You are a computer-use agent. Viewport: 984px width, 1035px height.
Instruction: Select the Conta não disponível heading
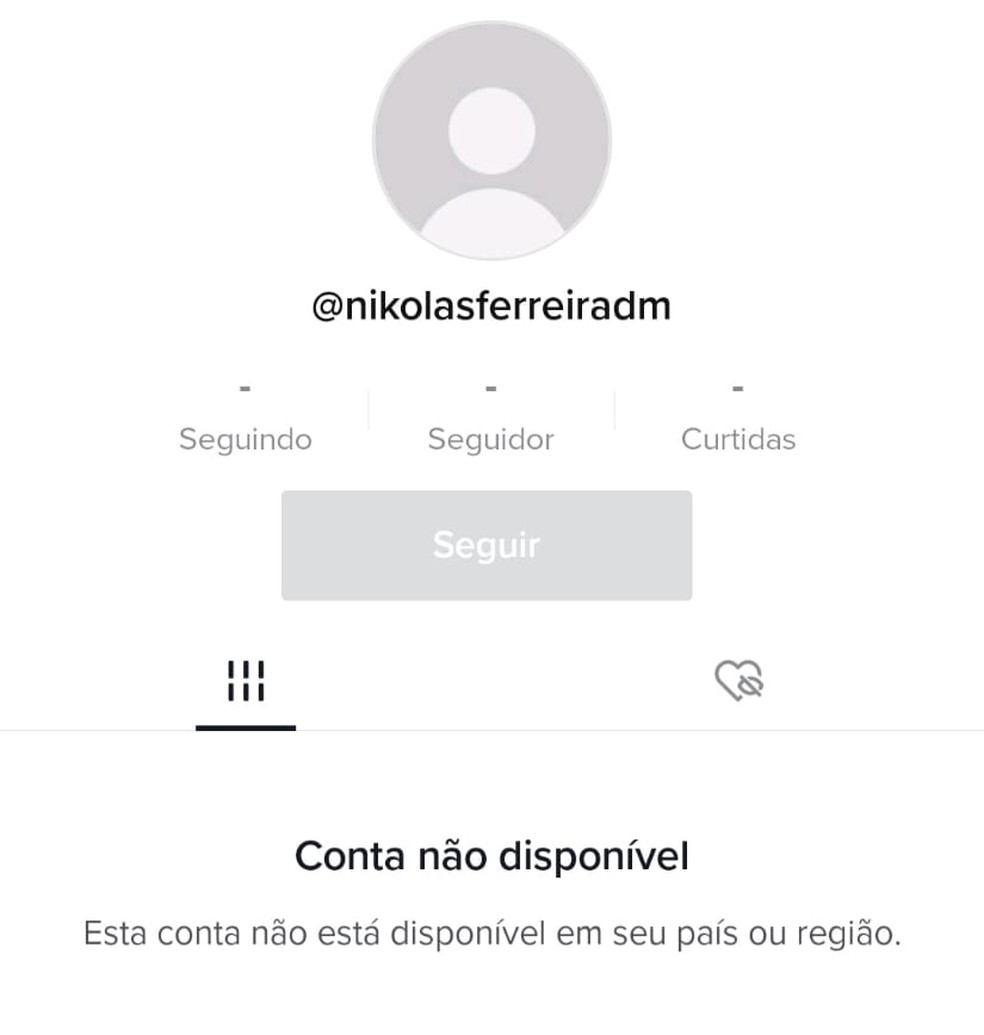point(491,856)
